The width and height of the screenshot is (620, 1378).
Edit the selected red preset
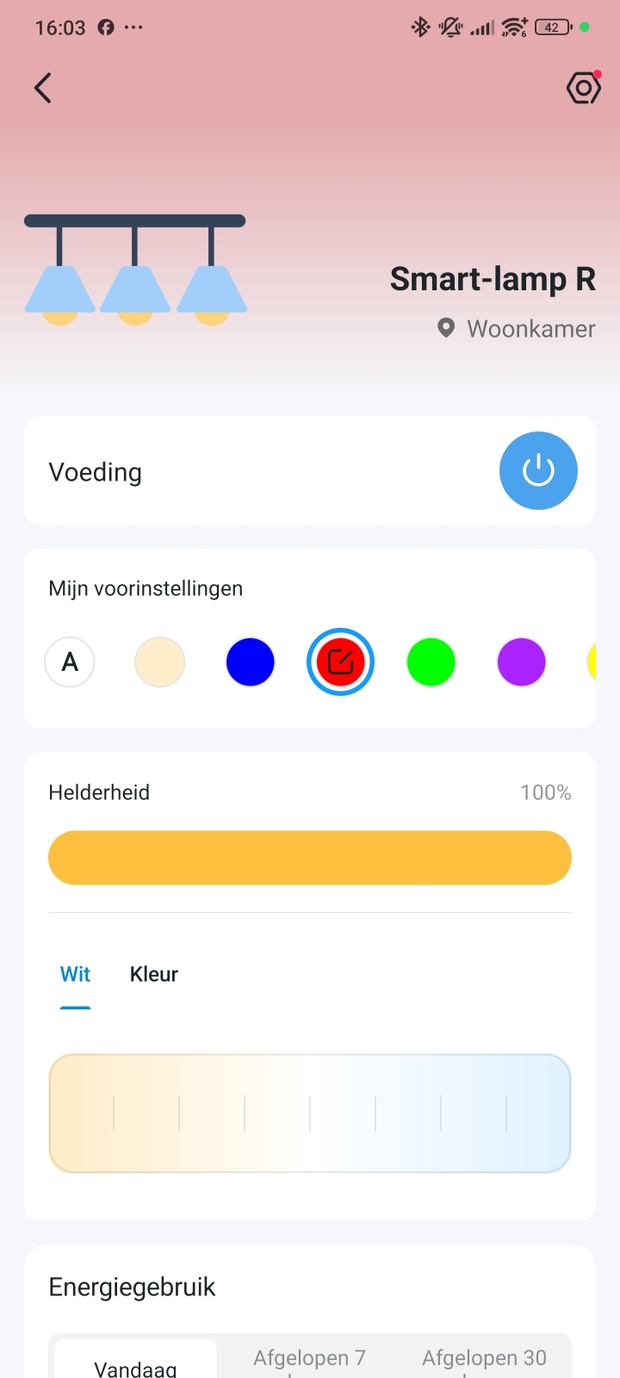(341, 662)
